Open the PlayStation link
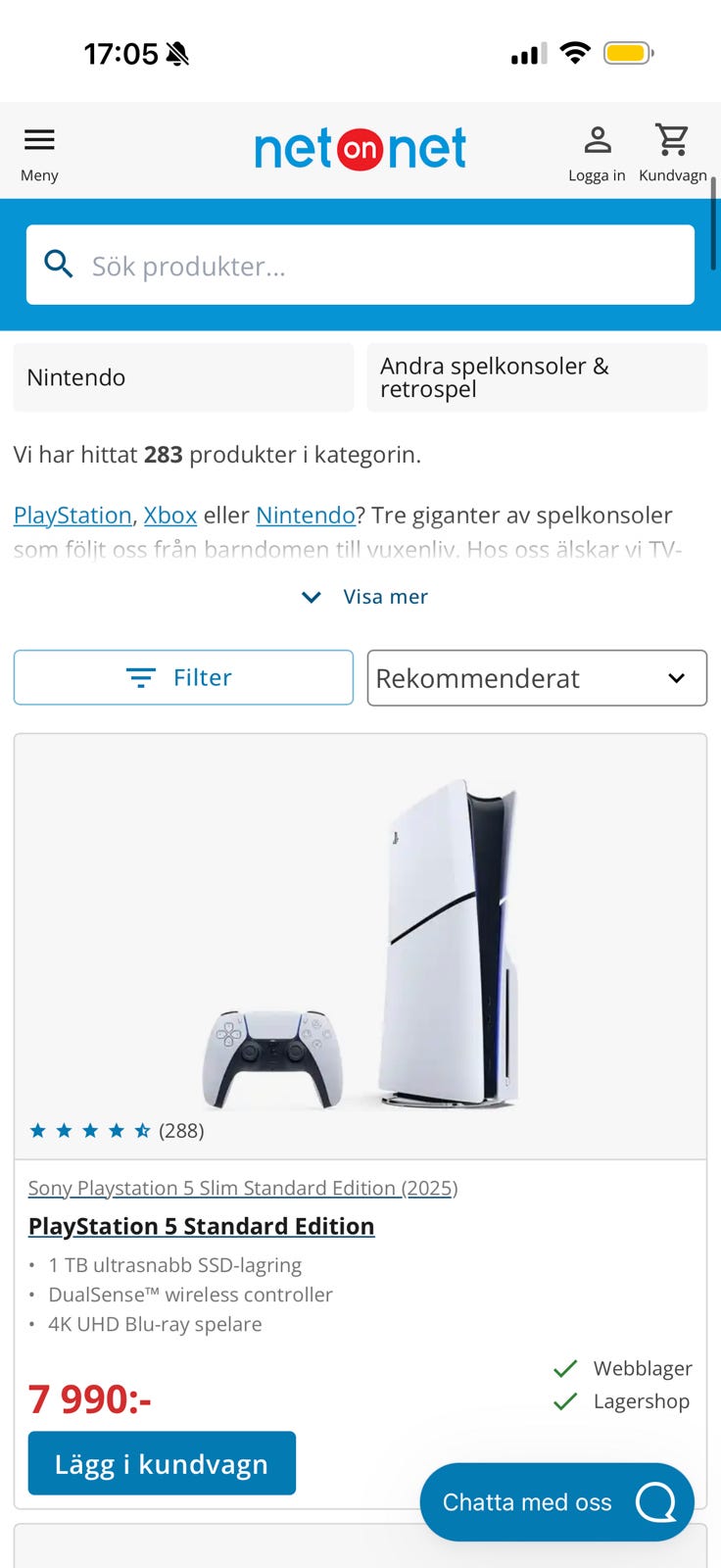The height and width of the screenshot is (1568, 721). pyautogui.click(x=72, y=514)
